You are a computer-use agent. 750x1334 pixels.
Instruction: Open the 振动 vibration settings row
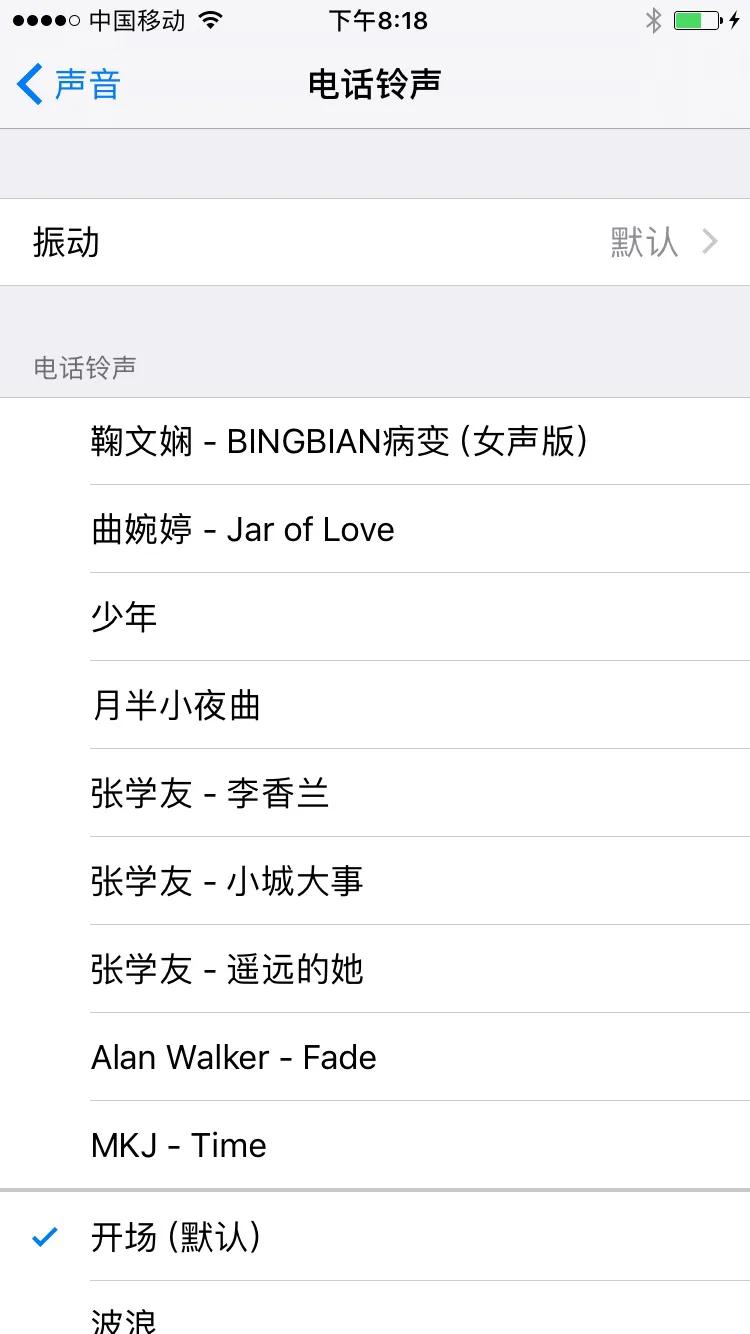[x=375, y=242]
